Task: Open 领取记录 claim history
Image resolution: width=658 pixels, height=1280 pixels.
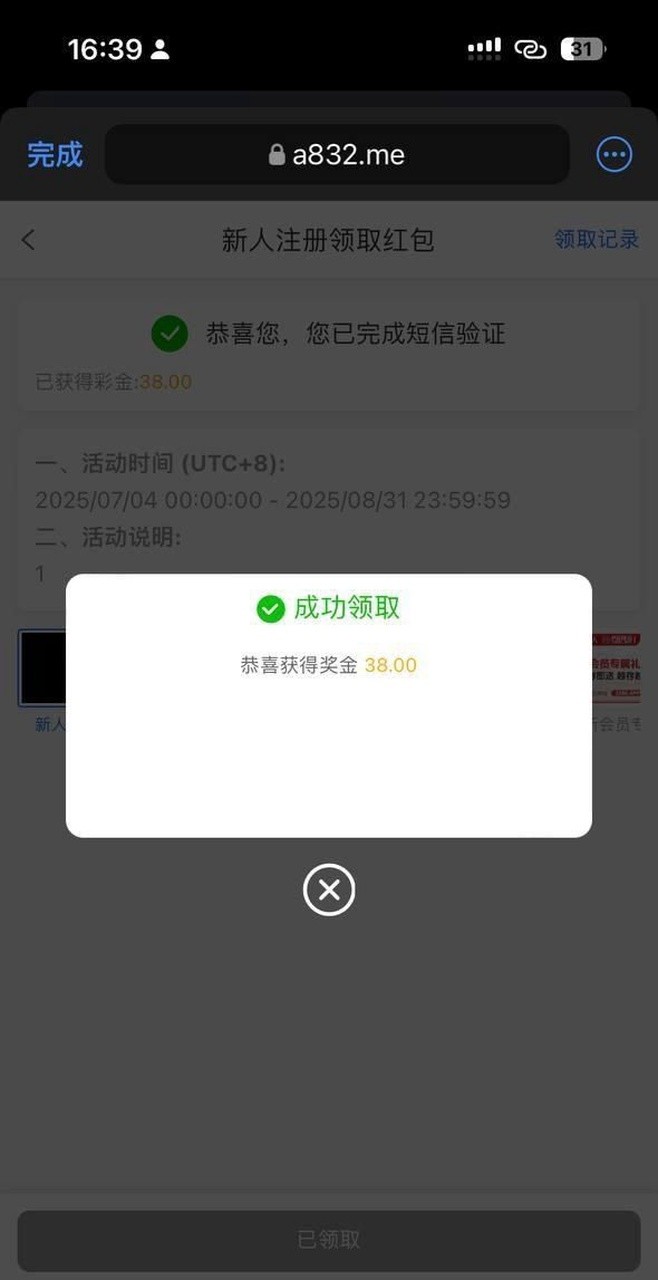Action: [x=596, y=240]
